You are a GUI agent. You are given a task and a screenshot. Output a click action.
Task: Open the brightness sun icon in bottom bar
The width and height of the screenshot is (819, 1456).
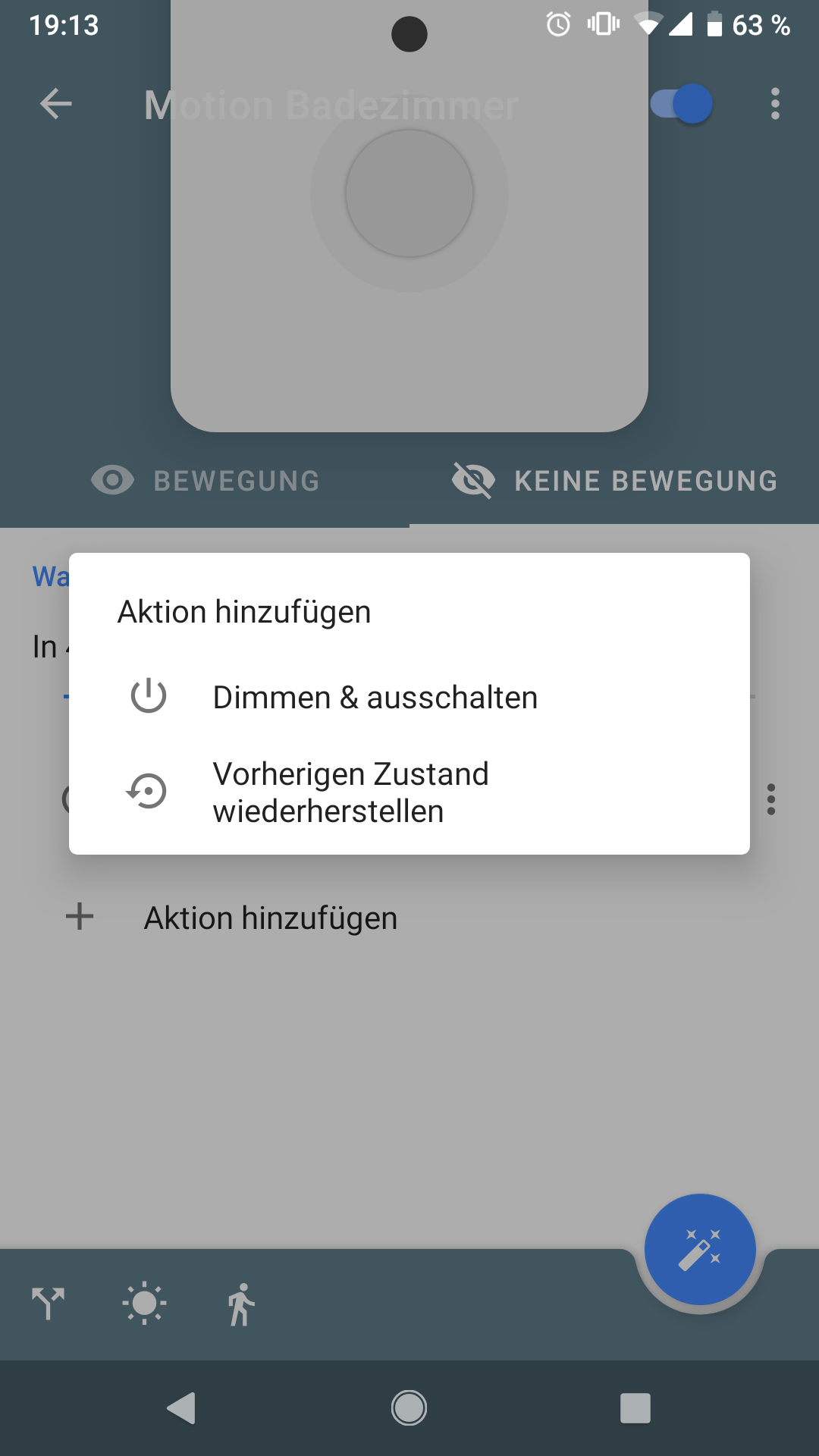coord(144,1304)
